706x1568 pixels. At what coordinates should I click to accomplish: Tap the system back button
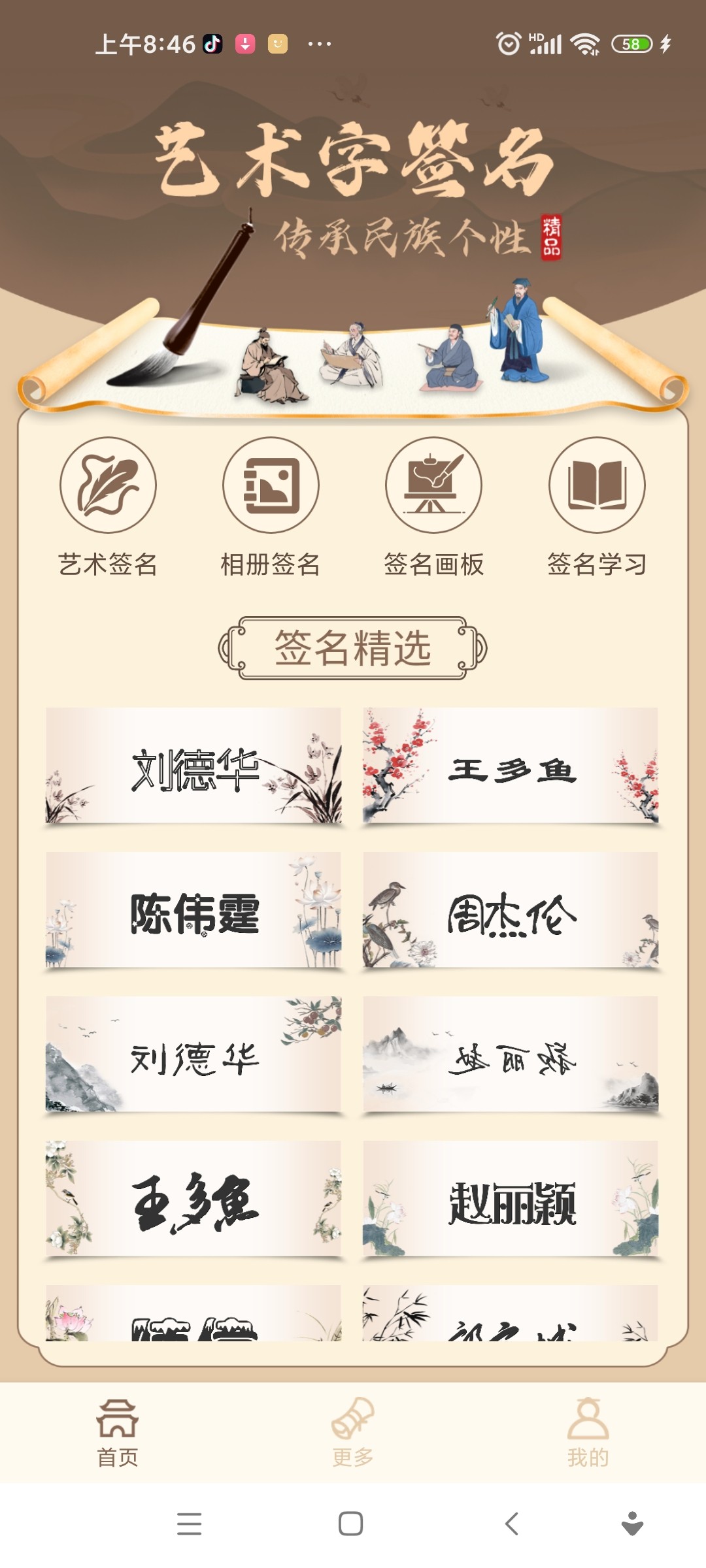coord(512,1524)
